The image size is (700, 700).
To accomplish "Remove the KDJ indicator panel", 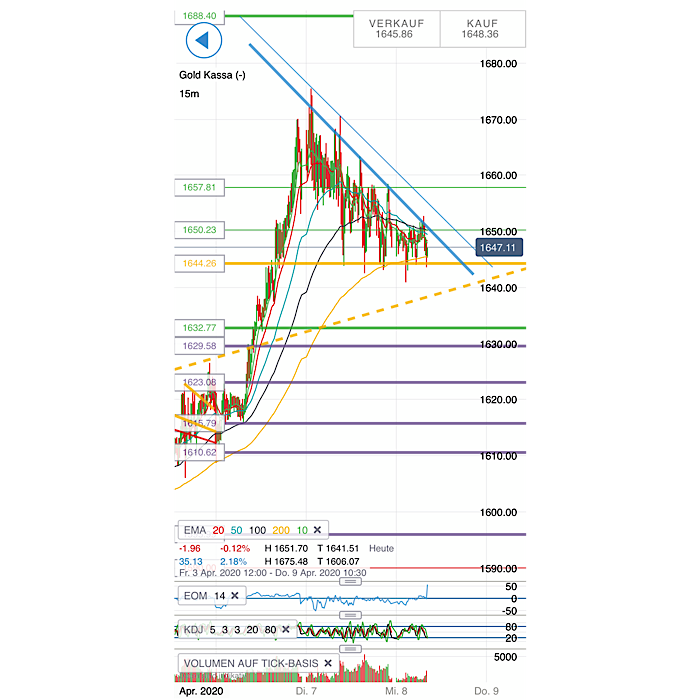I will (x=284, y=629).
